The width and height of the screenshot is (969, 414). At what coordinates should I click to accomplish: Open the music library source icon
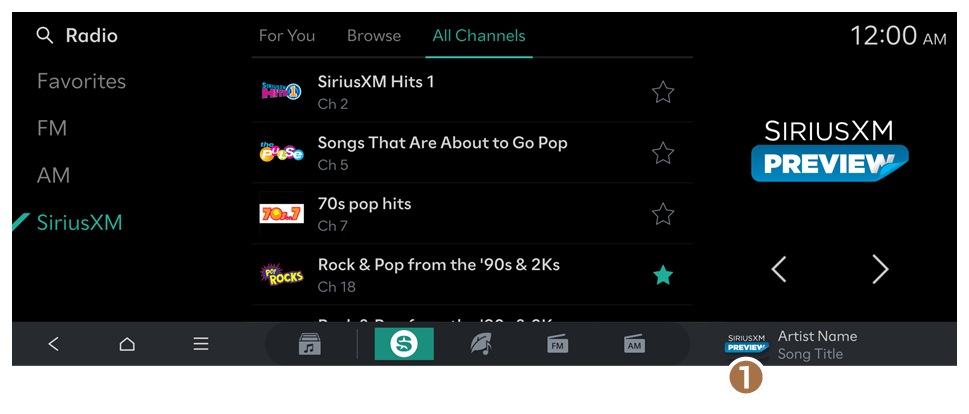tap(310, 344)
